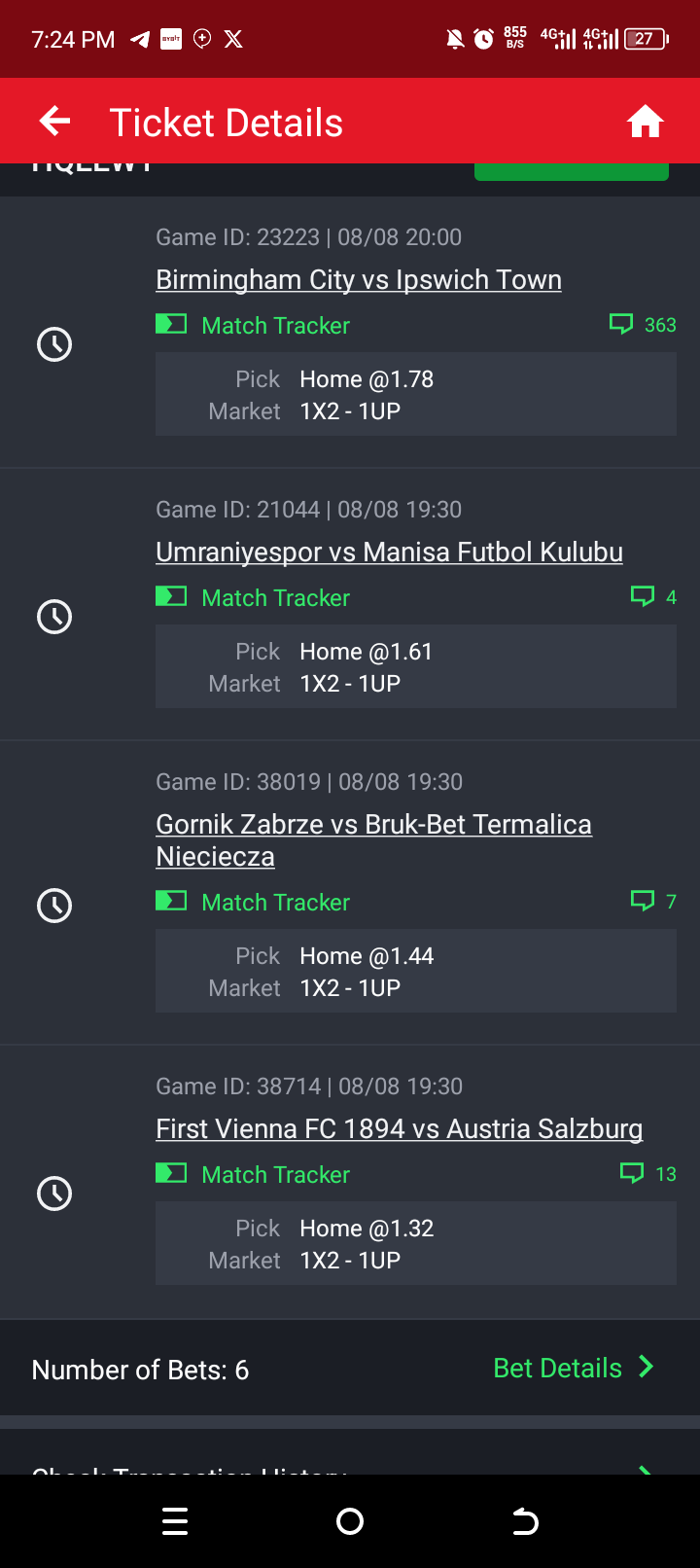The image size is (700, 1568).
Task: View the 7 comments on Gornik Zabrze match
Action: click(x=653, y=902)
